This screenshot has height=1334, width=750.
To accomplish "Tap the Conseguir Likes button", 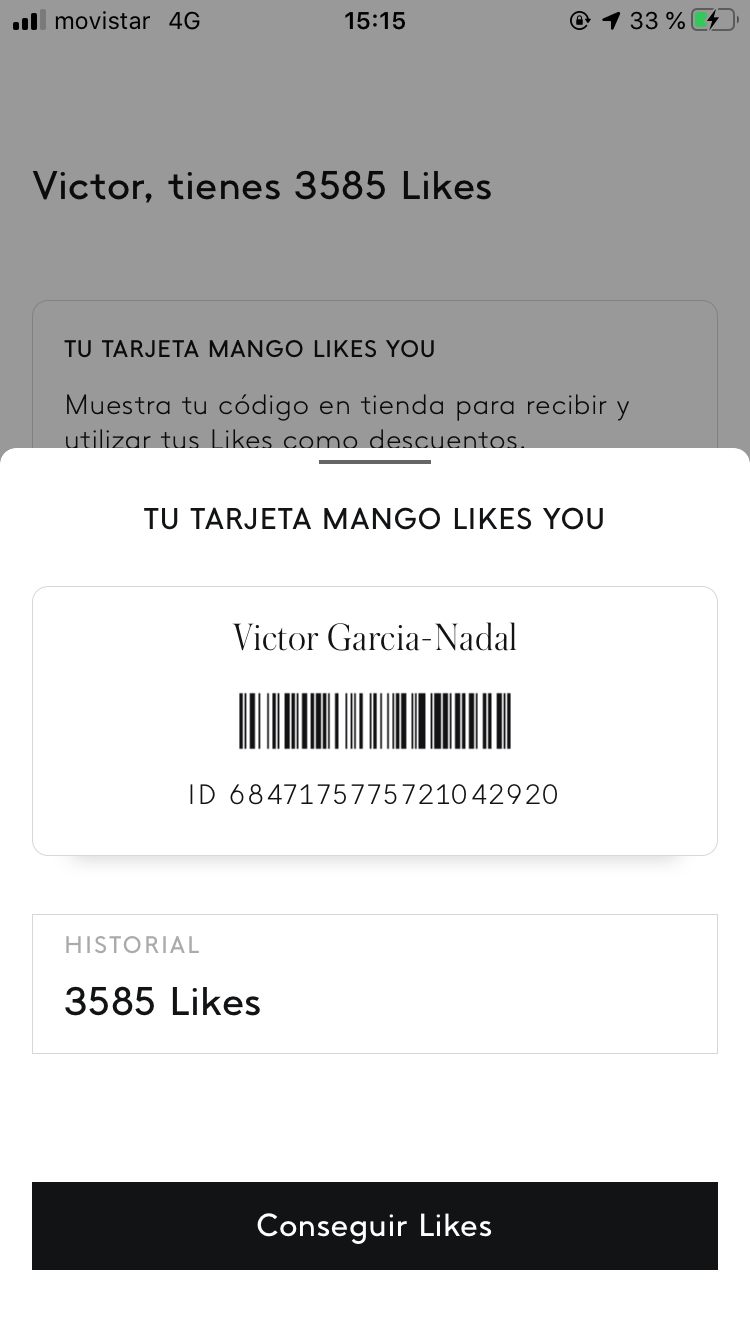I will tap(375, 1226).
